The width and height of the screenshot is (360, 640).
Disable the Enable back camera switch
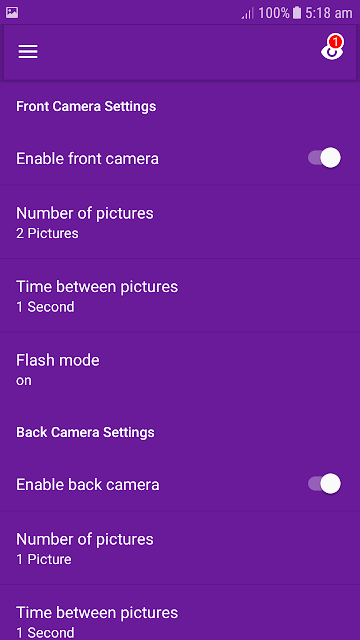(x=324, y=484)
